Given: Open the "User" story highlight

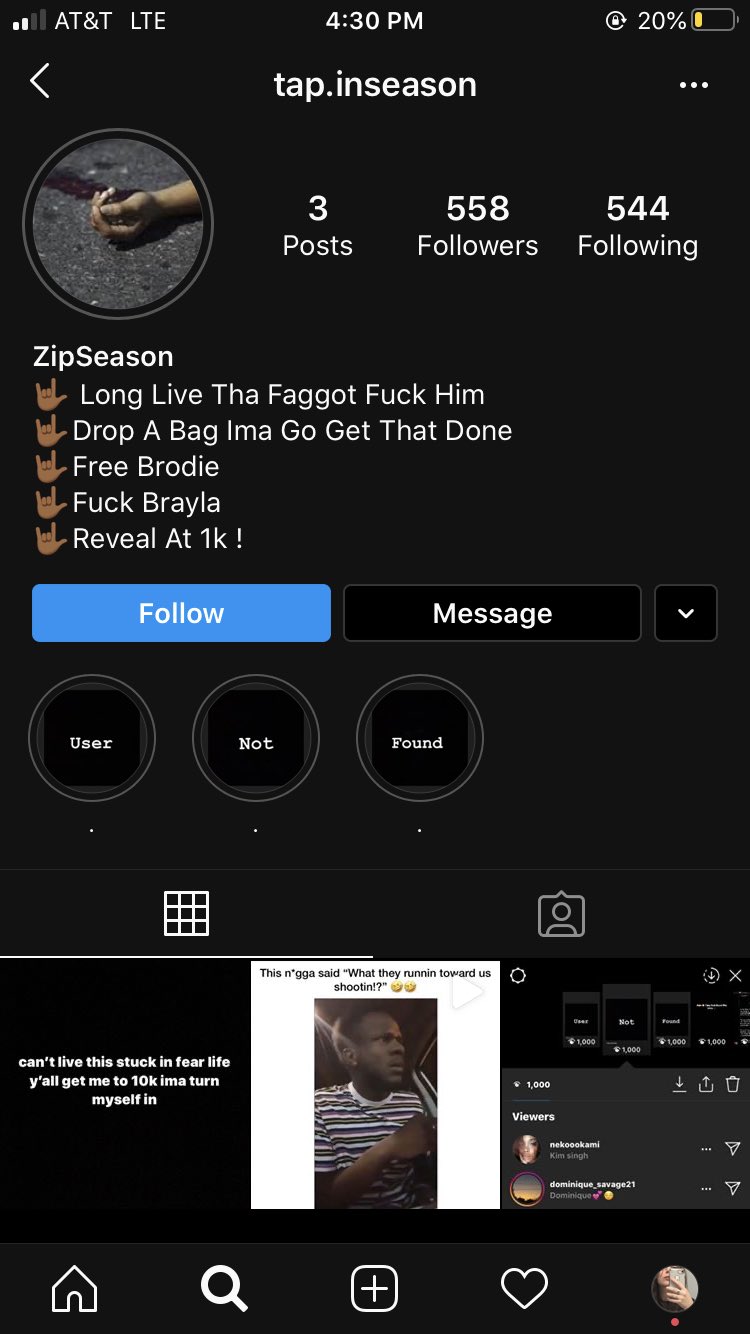Looking at the screenshot, I should [x=92, y=738].
